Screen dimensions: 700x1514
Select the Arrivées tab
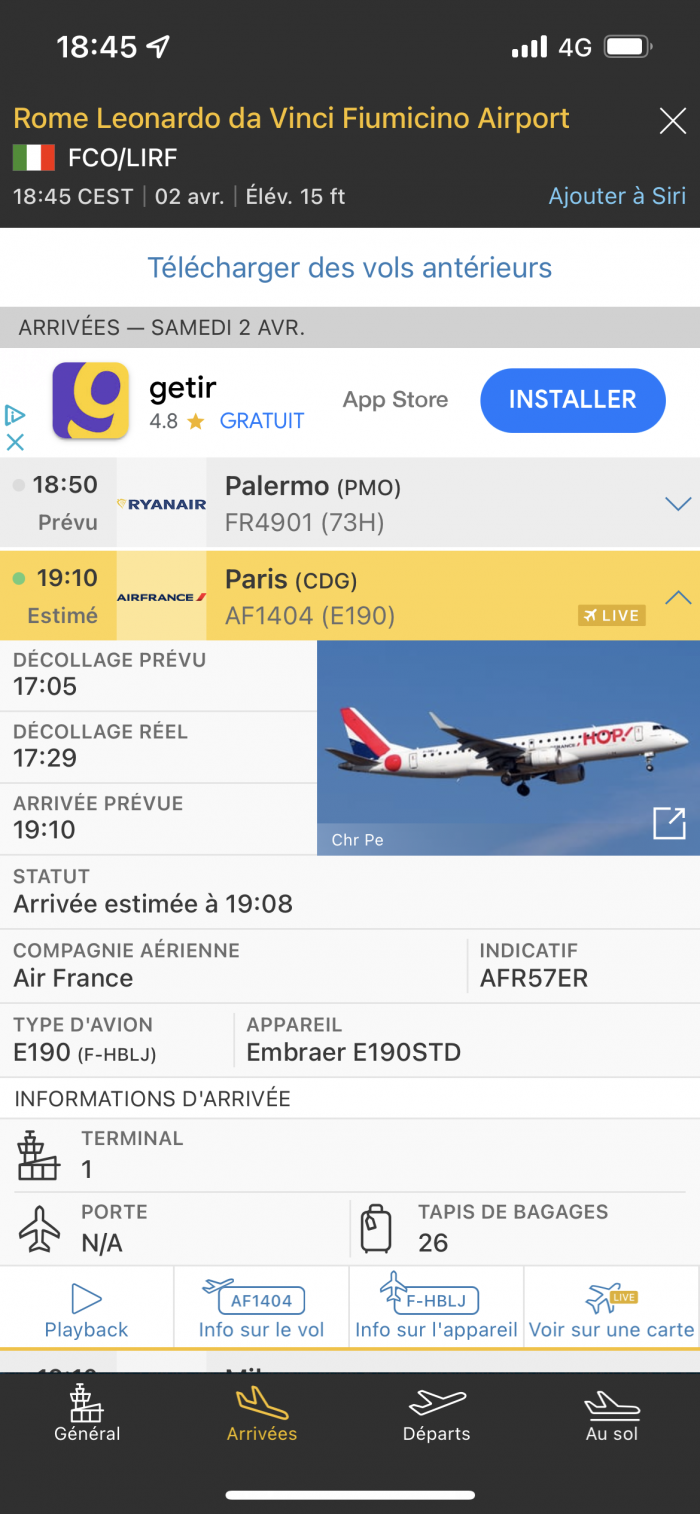262,1414
